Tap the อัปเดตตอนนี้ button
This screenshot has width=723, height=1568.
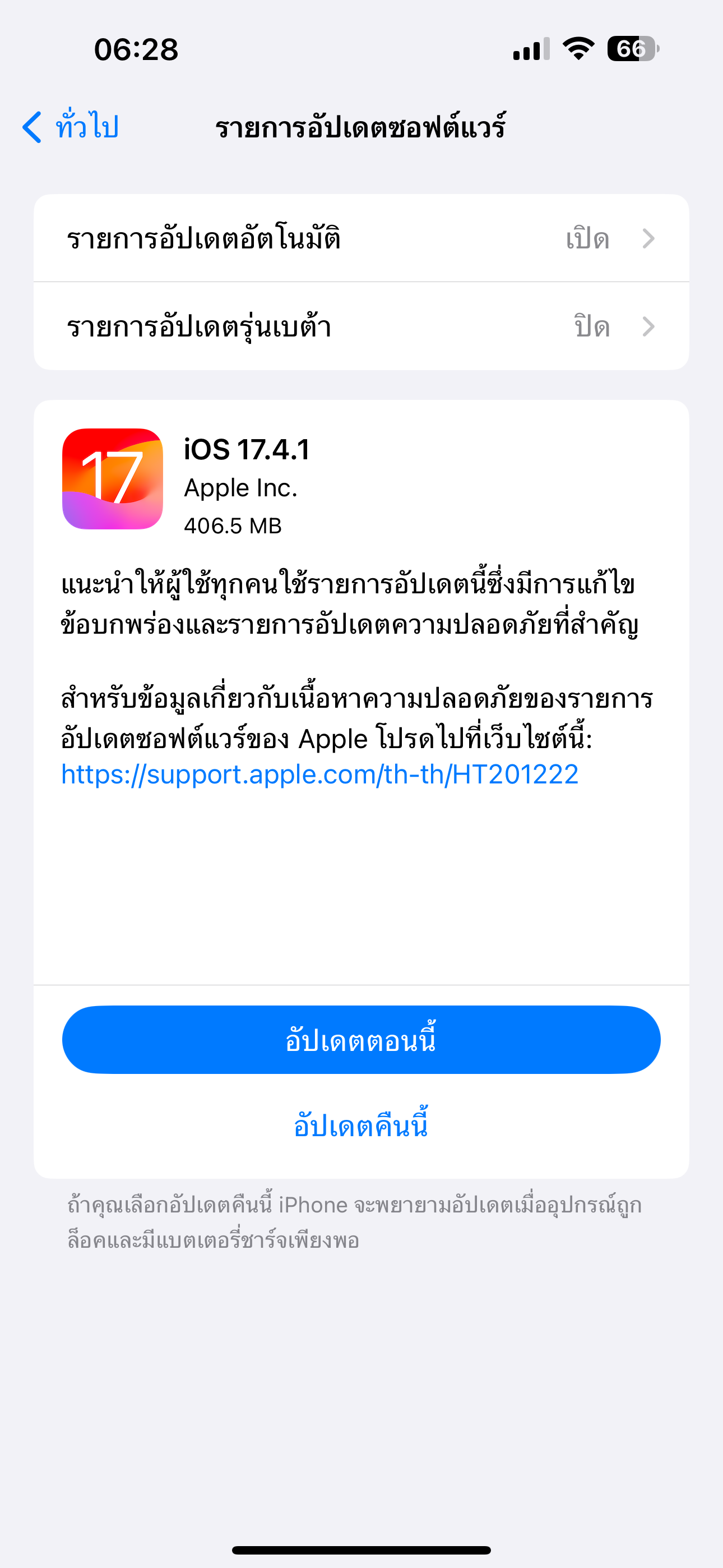coord(361,1040)
